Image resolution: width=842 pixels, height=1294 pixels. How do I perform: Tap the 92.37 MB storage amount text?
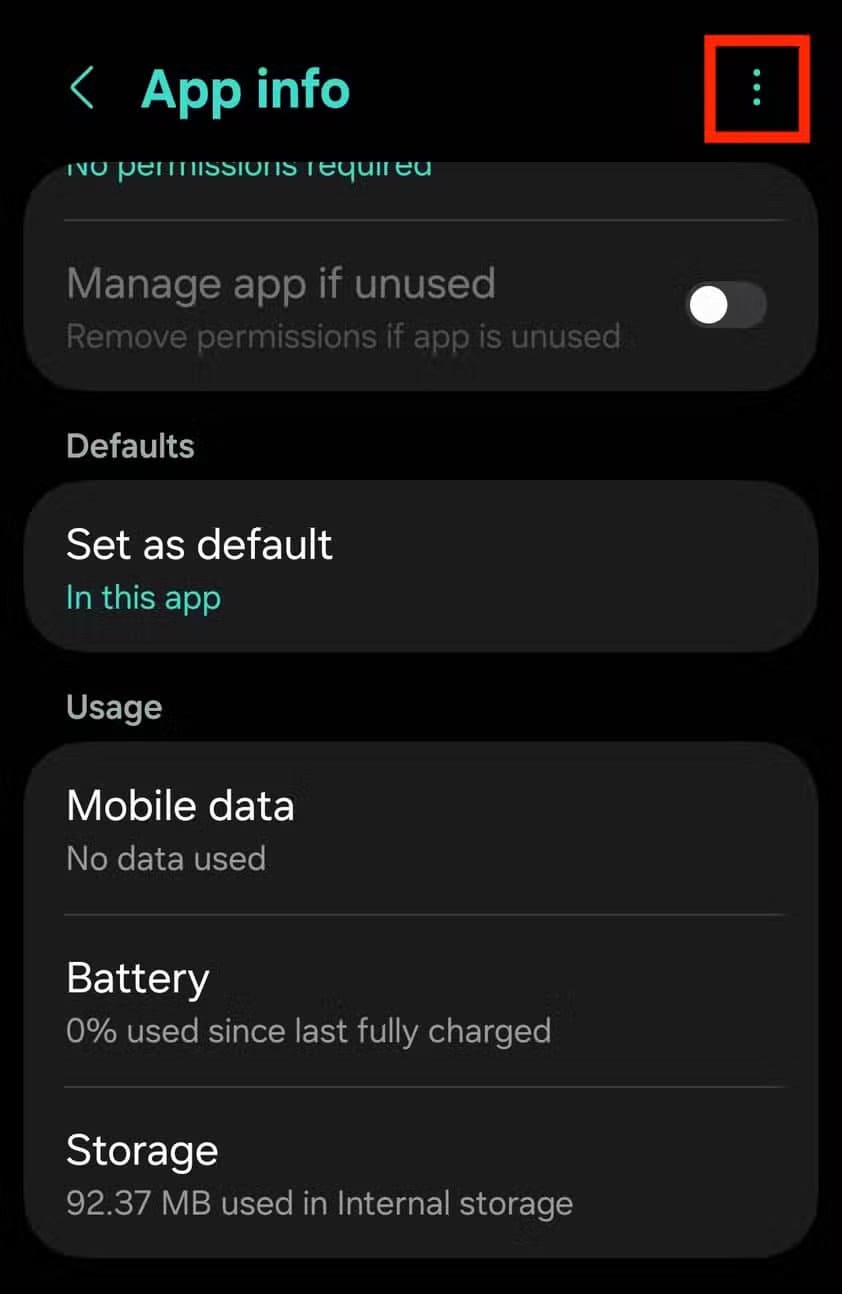(318, 1204)
